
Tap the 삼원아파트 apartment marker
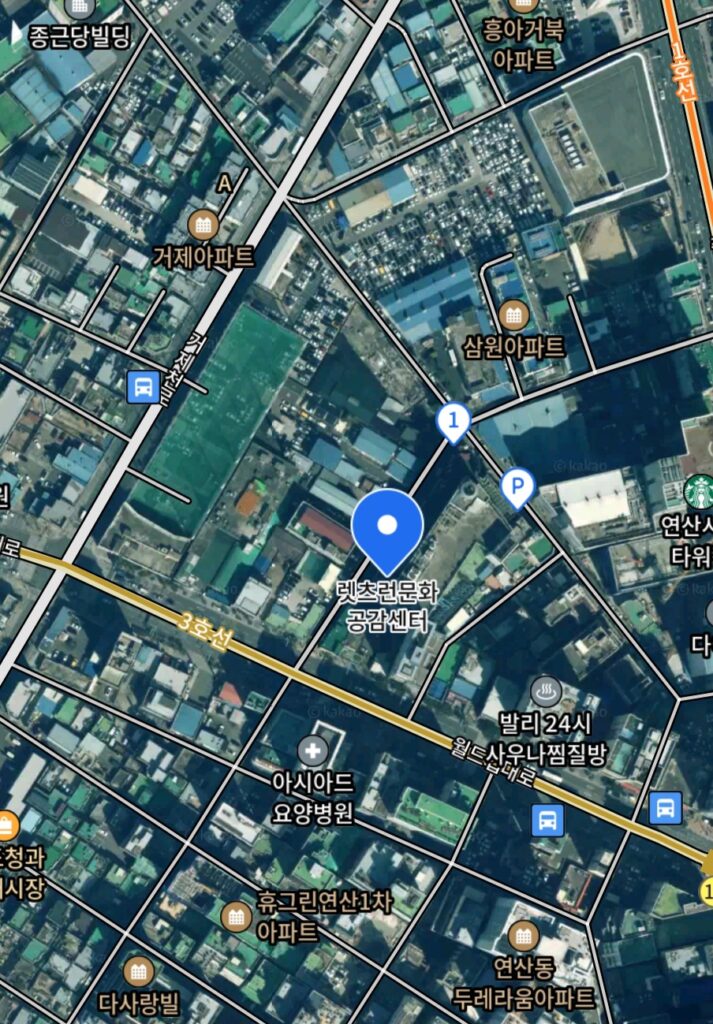click(514, 316)
